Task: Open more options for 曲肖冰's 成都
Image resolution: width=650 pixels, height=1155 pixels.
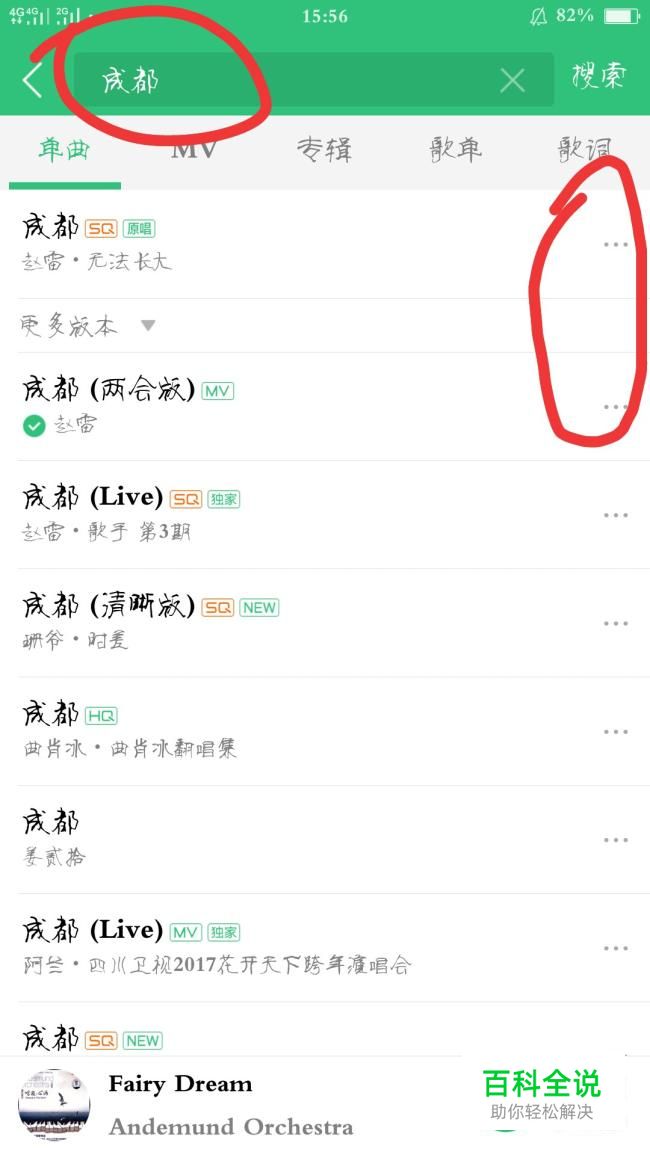Action: click(x=615, y=732)
